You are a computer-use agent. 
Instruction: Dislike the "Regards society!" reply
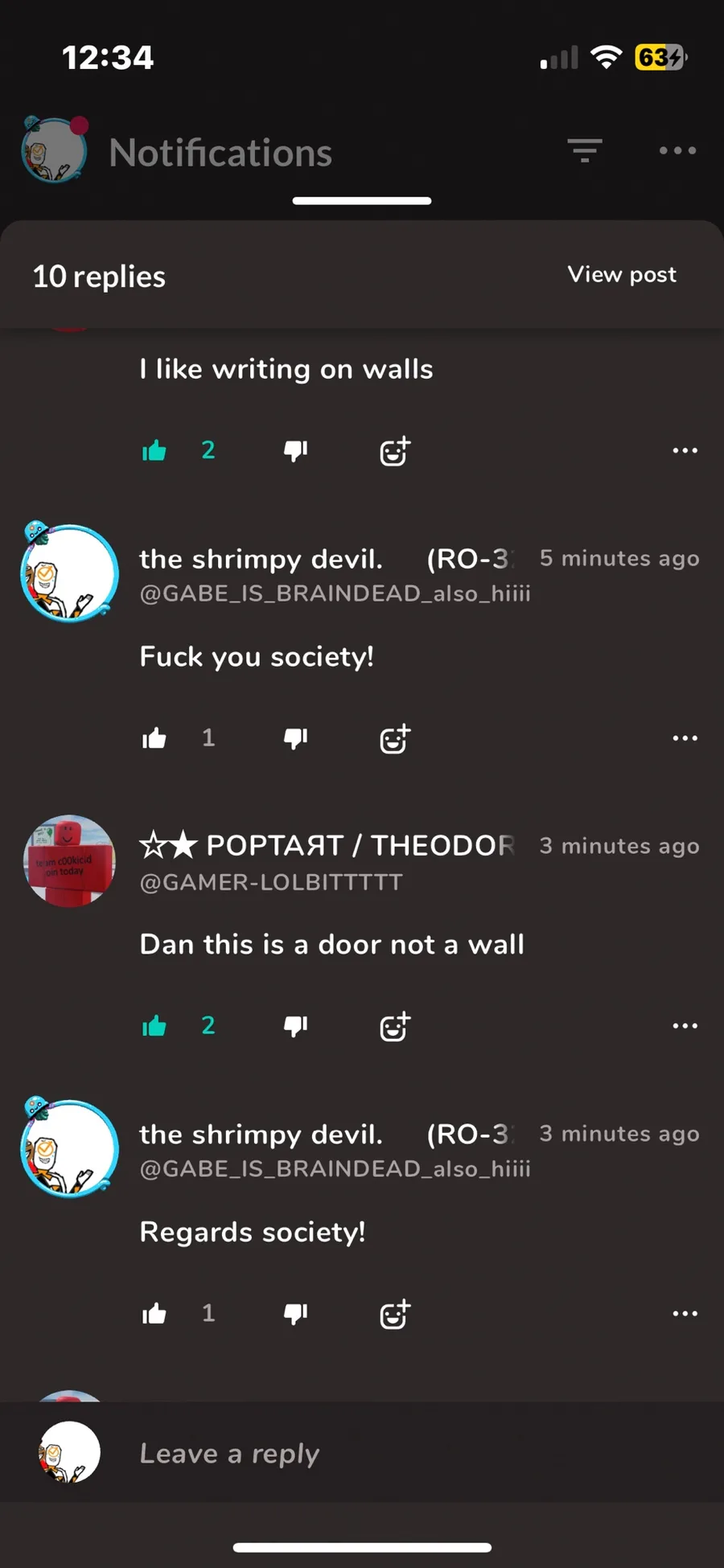tap(296, 1314)
